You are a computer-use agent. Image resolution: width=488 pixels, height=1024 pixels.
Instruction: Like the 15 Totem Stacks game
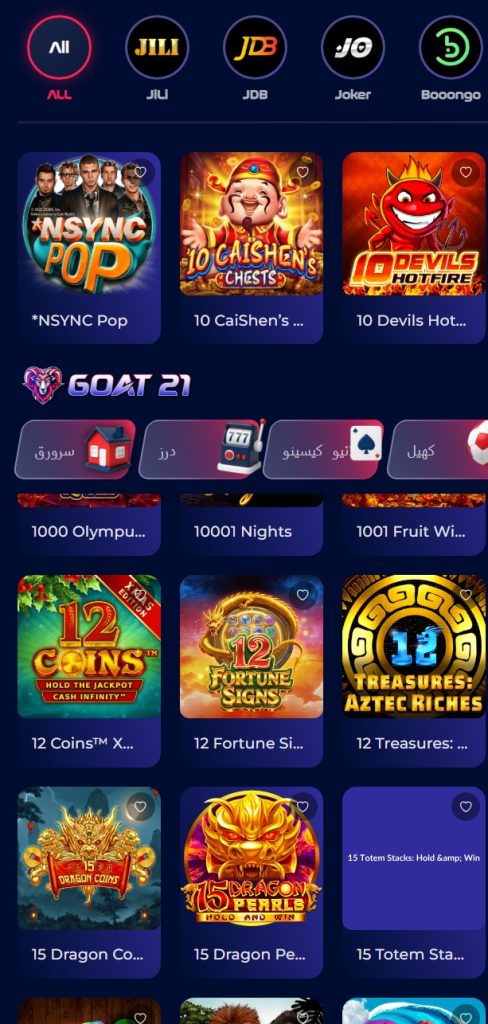point(465,807)
